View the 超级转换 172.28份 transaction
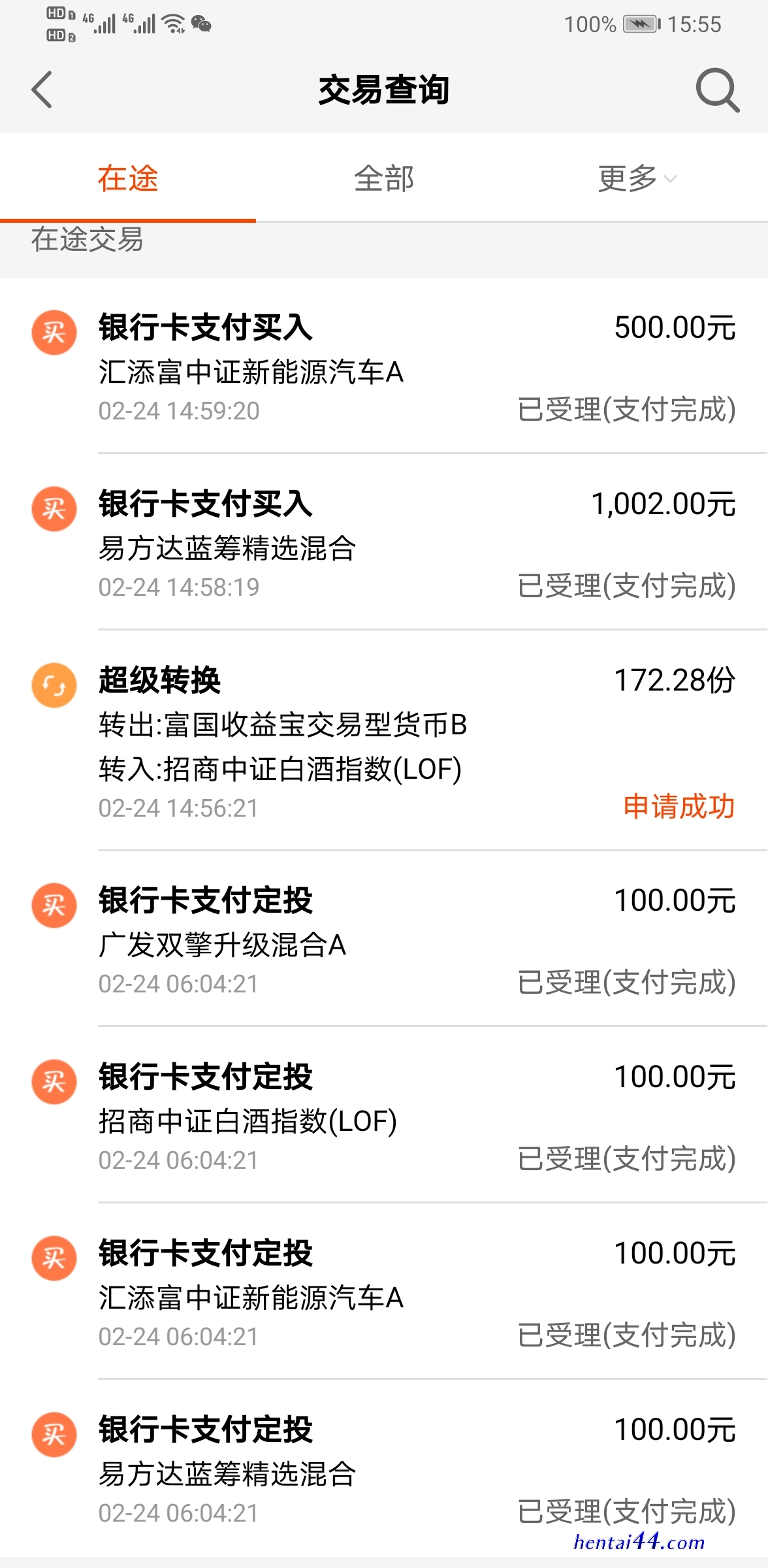This screenshot has height=1568, width=768. (x=384, y=741)
